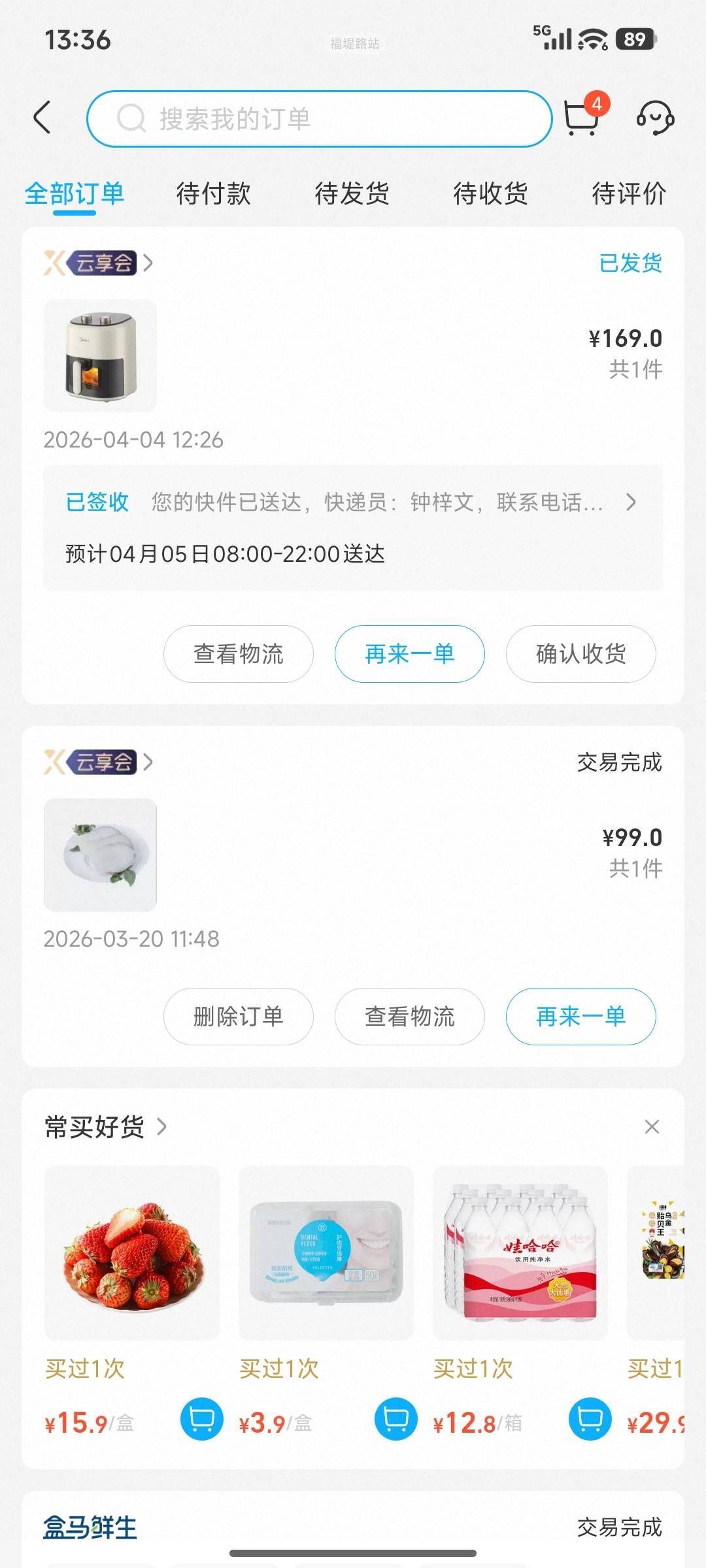The height and width of the screenshot is (1568, 706).
Task: Add the ¥12.8 Wahaha water to cart
Action: [x=590, y=1418]
